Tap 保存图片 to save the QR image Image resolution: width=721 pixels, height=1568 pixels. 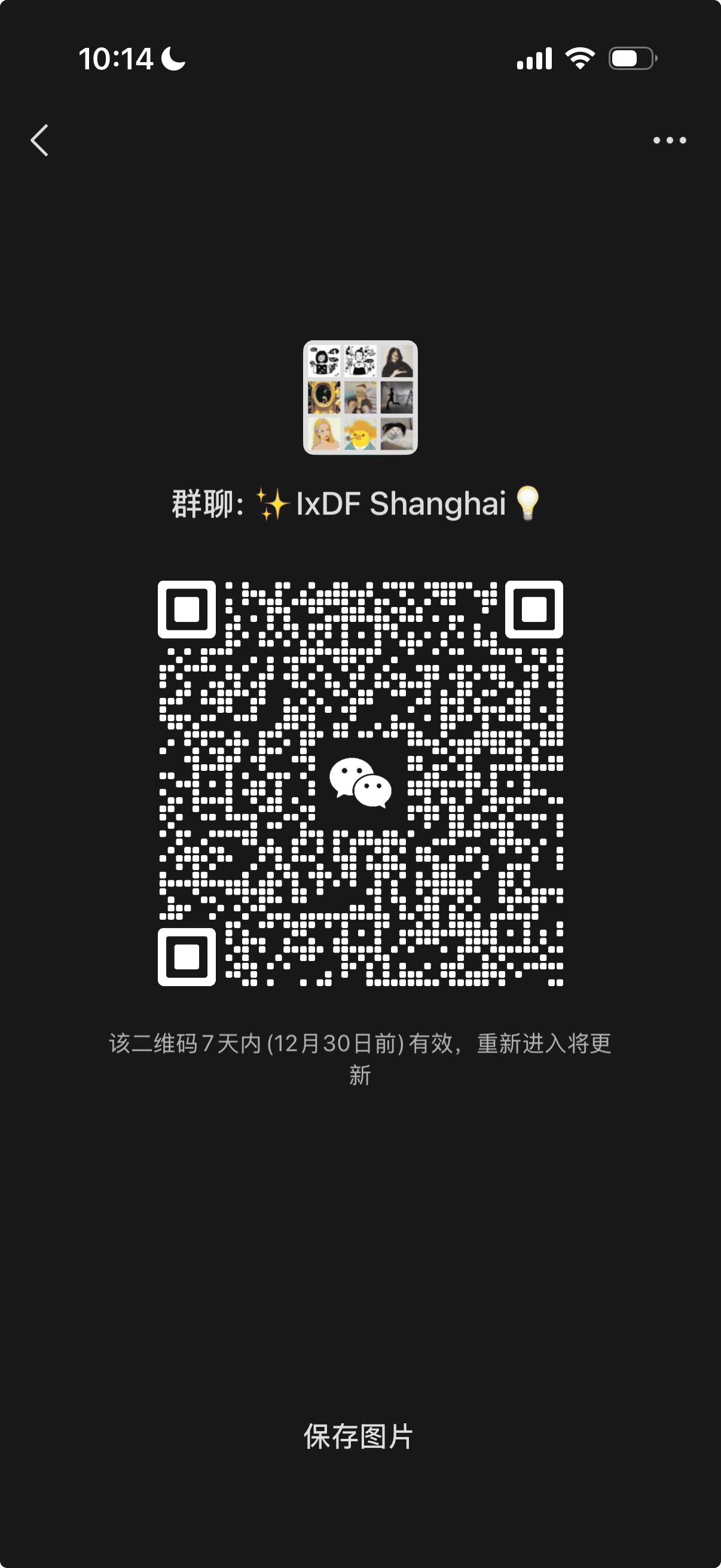[x=359, y=1437]
